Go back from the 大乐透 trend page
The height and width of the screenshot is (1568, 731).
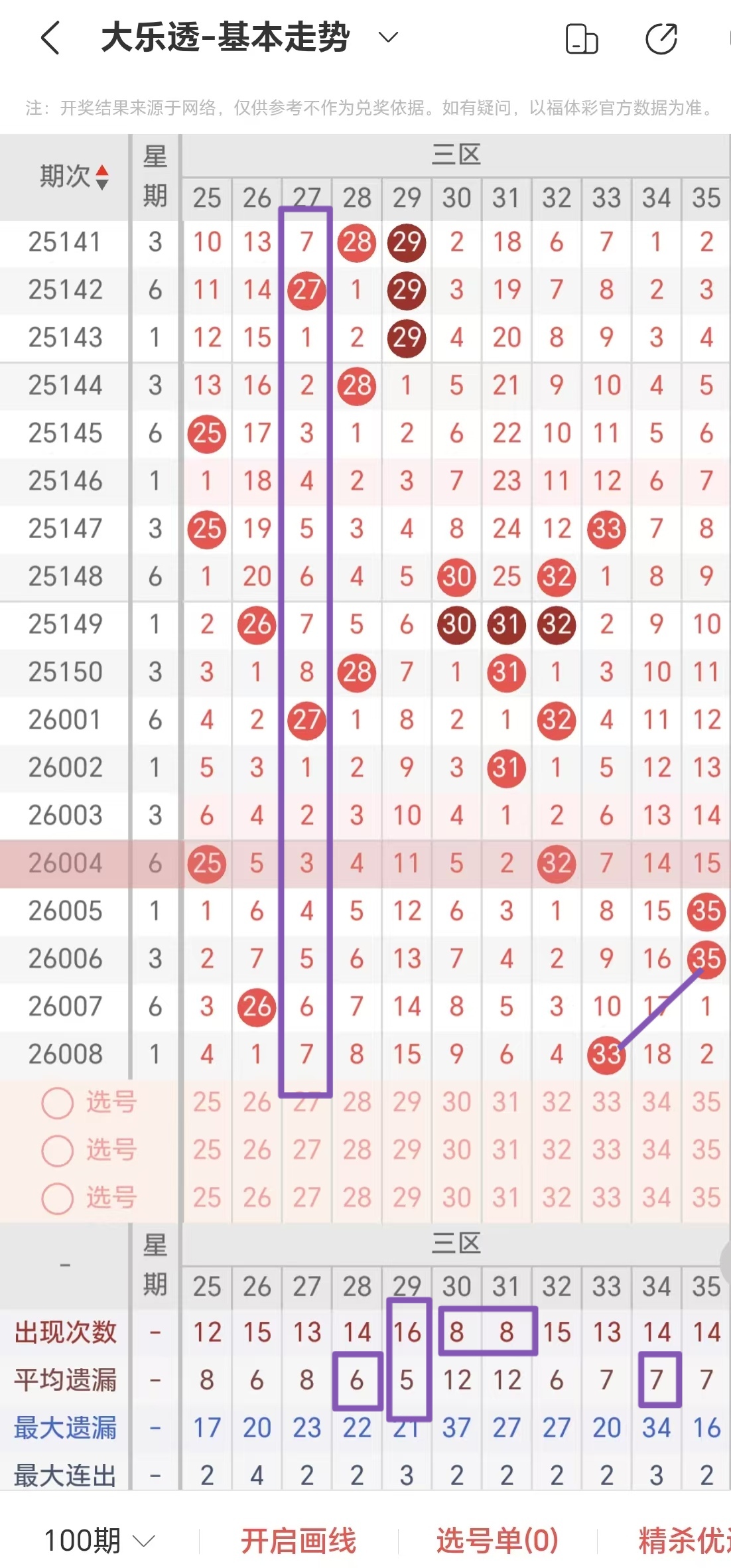(51, 38)
